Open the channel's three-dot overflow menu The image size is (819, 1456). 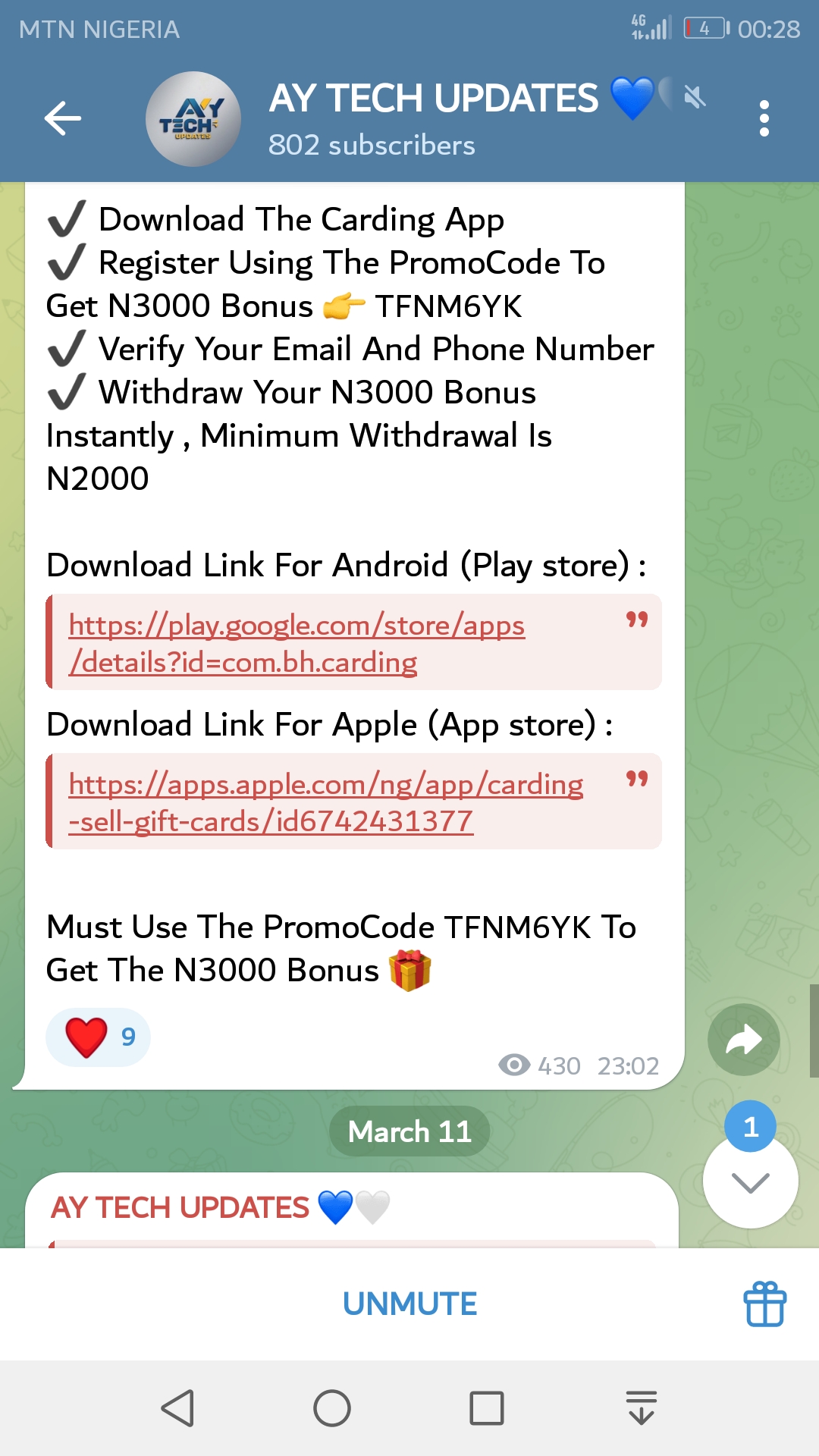coord(764,118)
